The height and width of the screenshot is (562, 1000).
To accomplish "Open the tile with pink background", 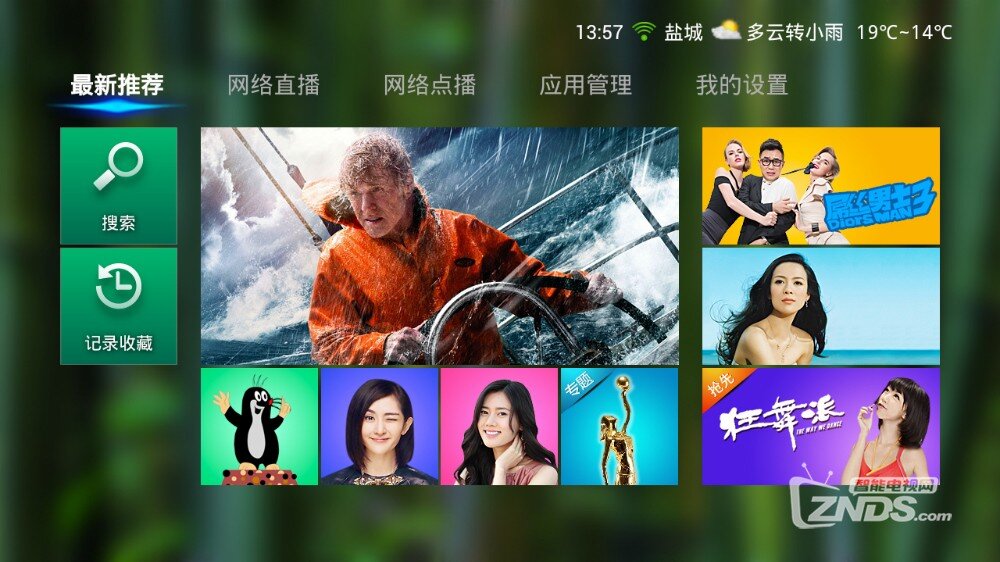I will coord(499,427).
